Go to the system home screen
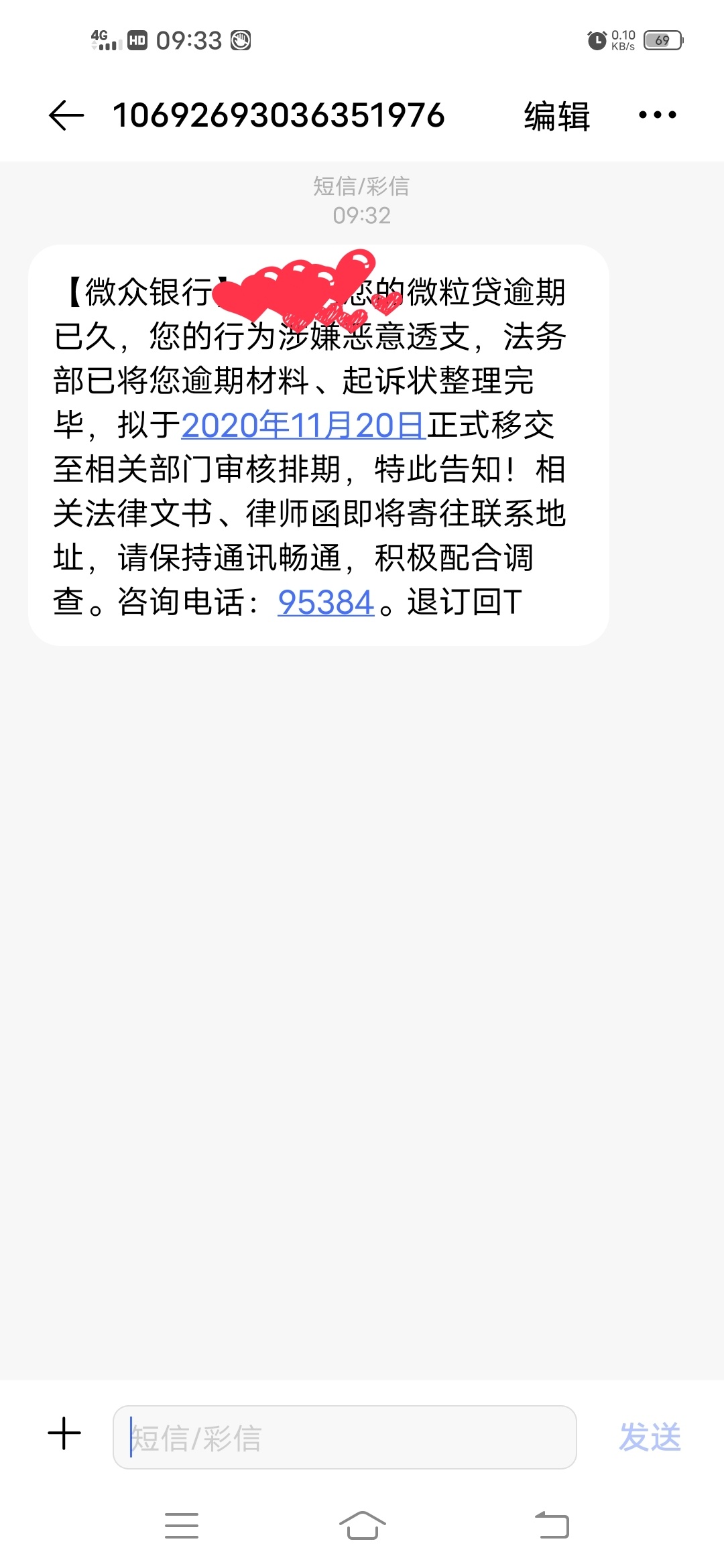The width and height of the screenshot is (724, 1568). 362,1526
